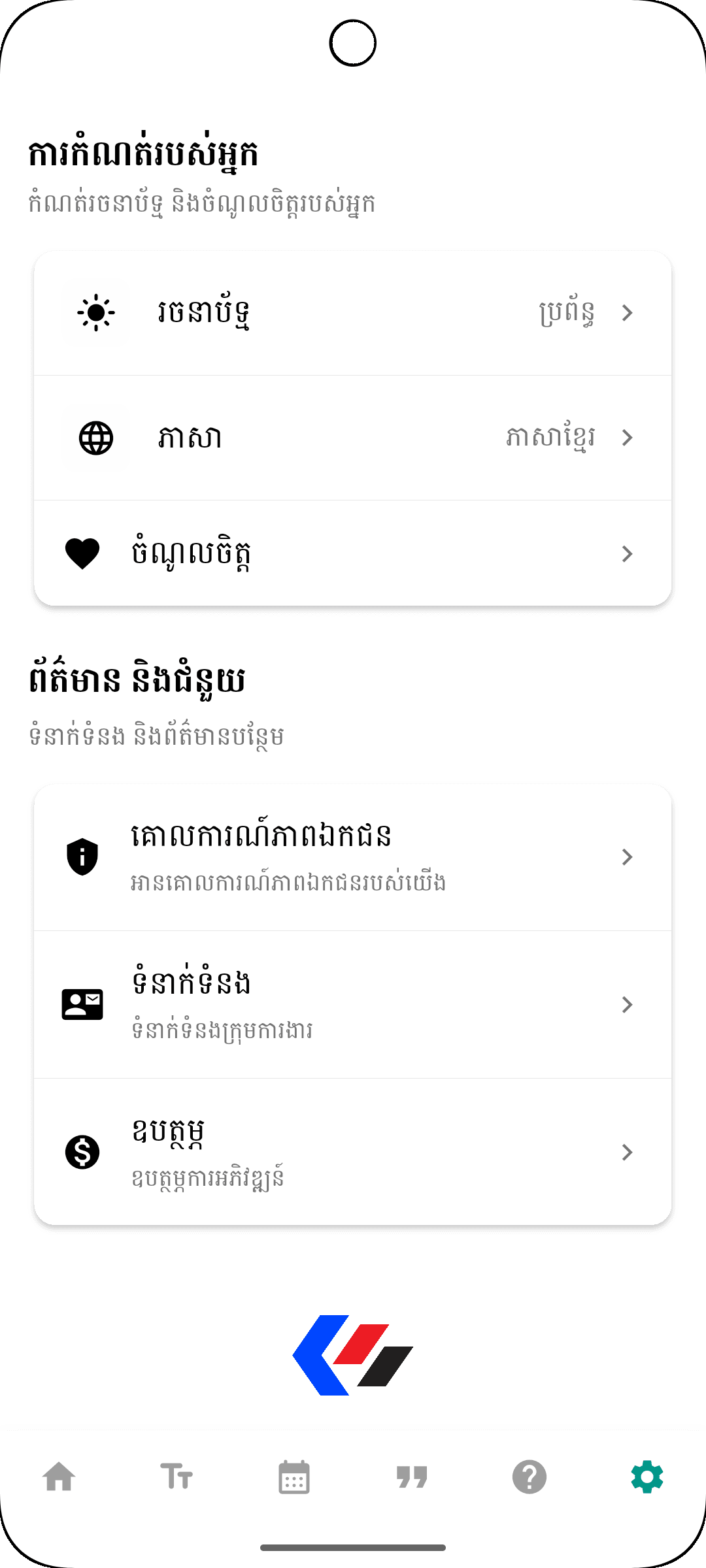Expand the theme row chevron
Screen dimensions: 706x1568
click(x=628, y=313)
